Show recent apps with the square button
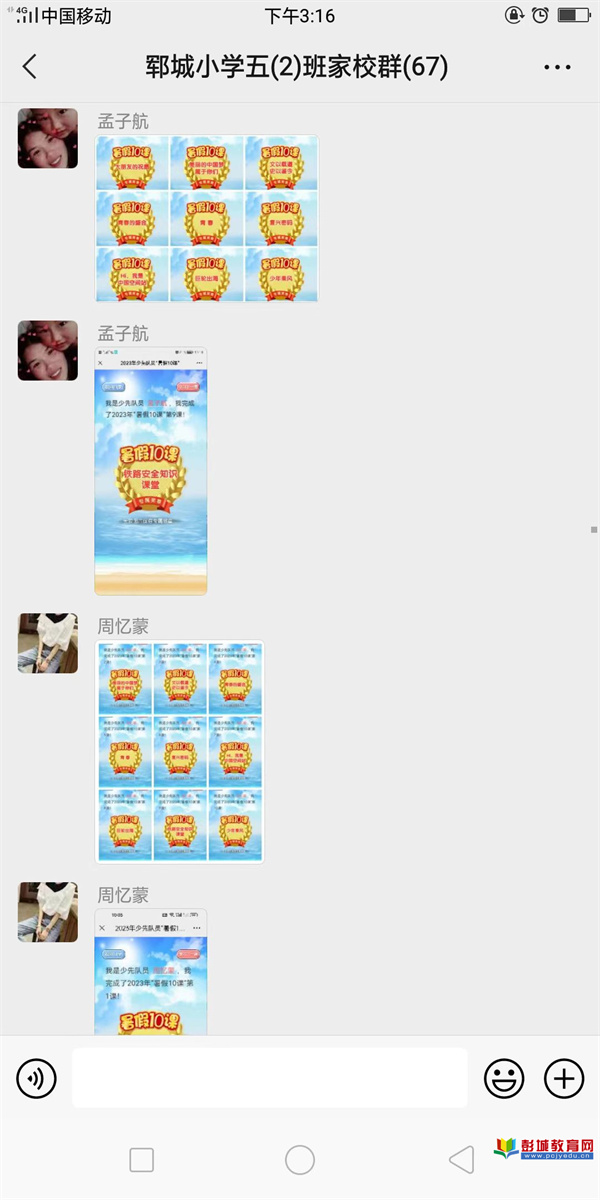The height and width of the screenshot is (1200, 600). point(142,1160)
